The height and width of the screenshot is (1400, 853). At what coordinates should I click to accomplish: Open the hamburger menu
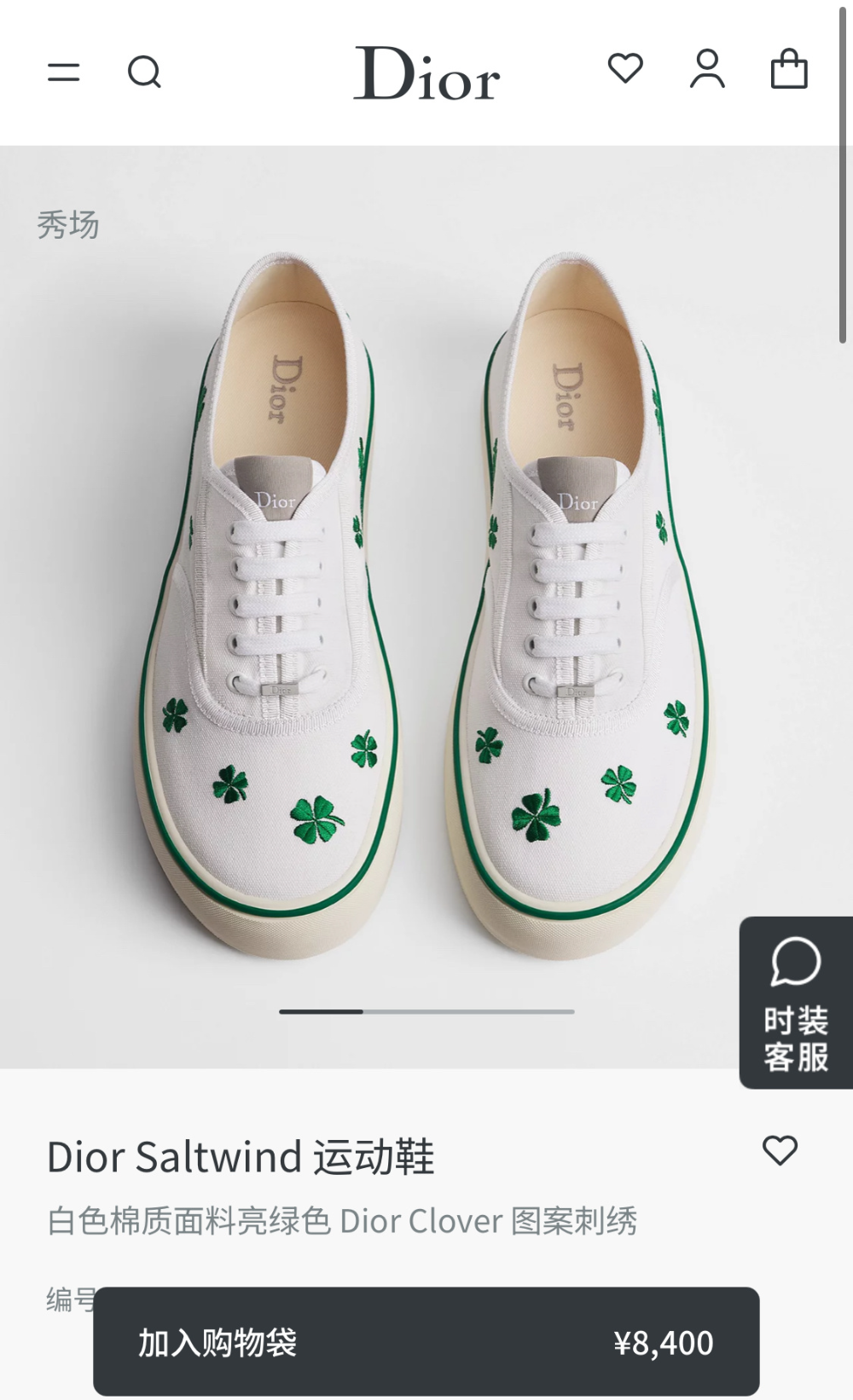point(63,72)
